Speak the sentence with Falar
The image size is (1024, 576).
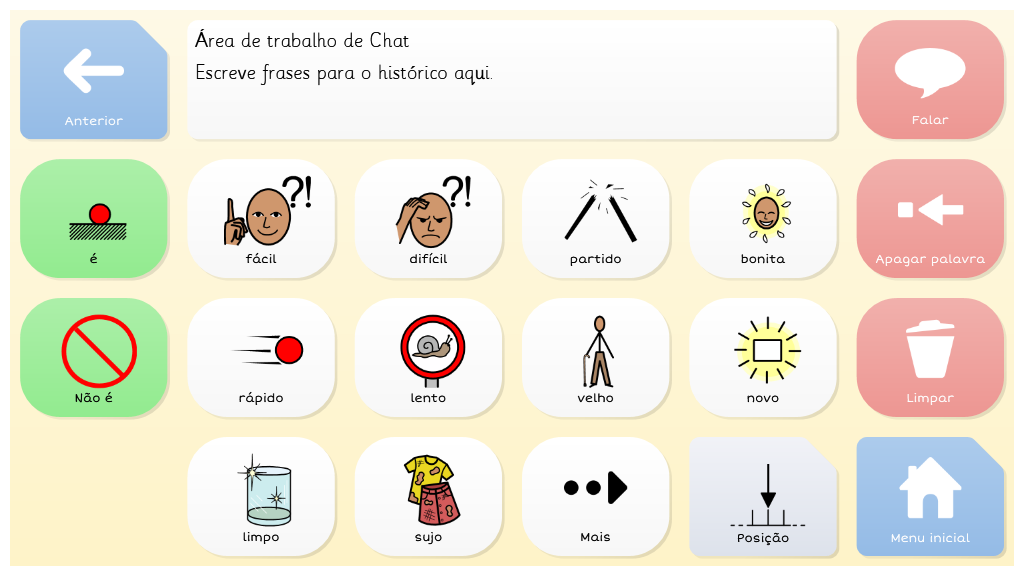coord(930,80)
